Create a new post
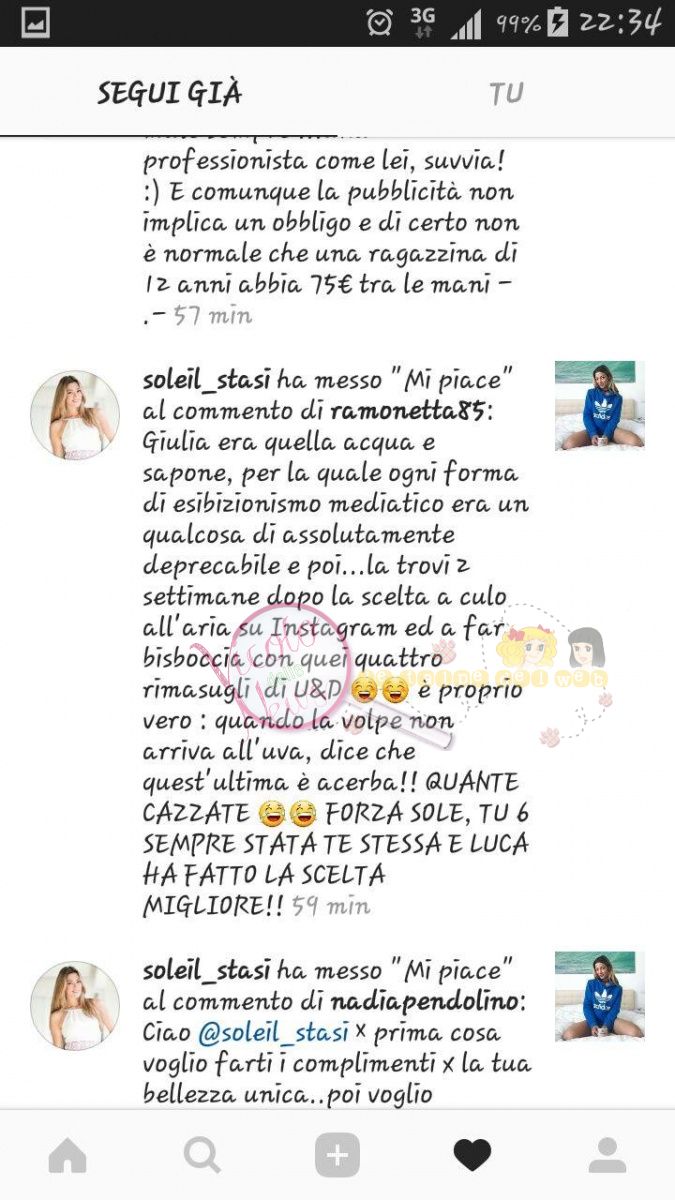This screenshot has width=675, height=1200. pyautogui.click(x=337, y=1156)
